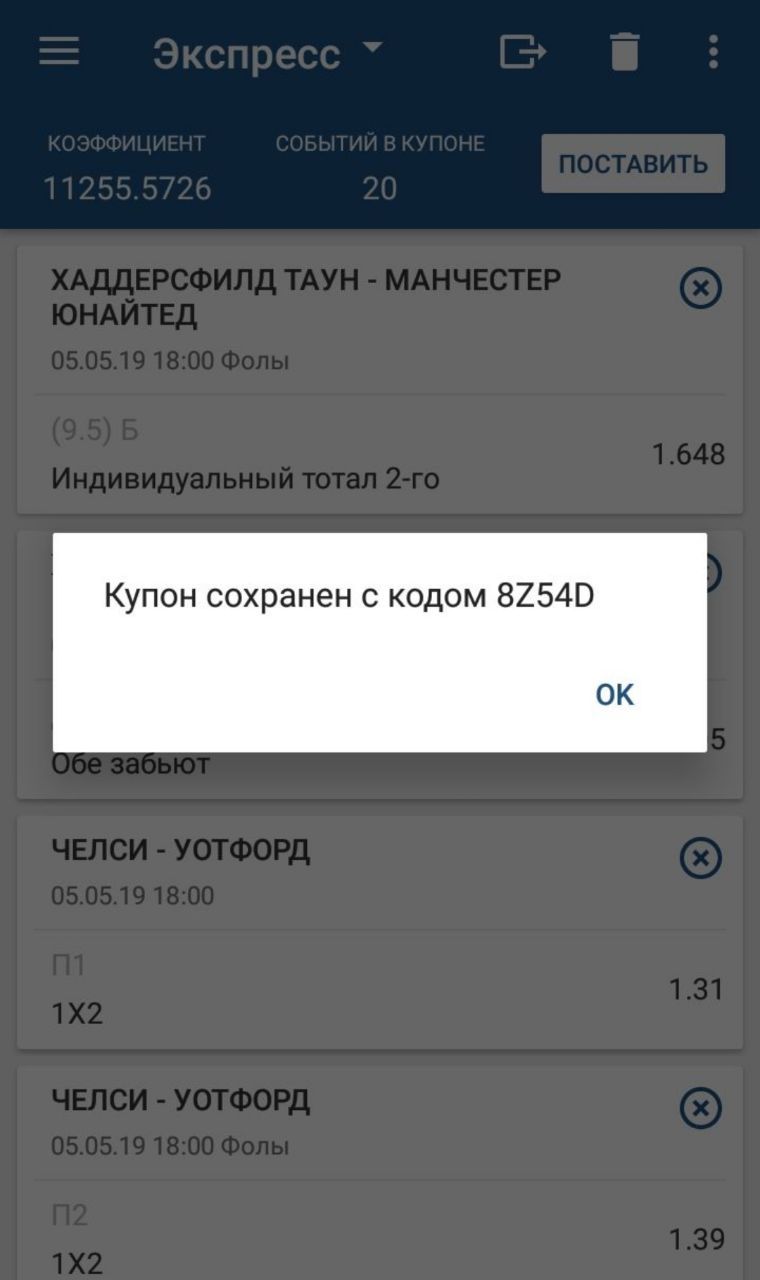Remove the Челси - Уотфорд Фолы bet
This screenshot has height=1280, width=760.
(x=700, y=1108)
